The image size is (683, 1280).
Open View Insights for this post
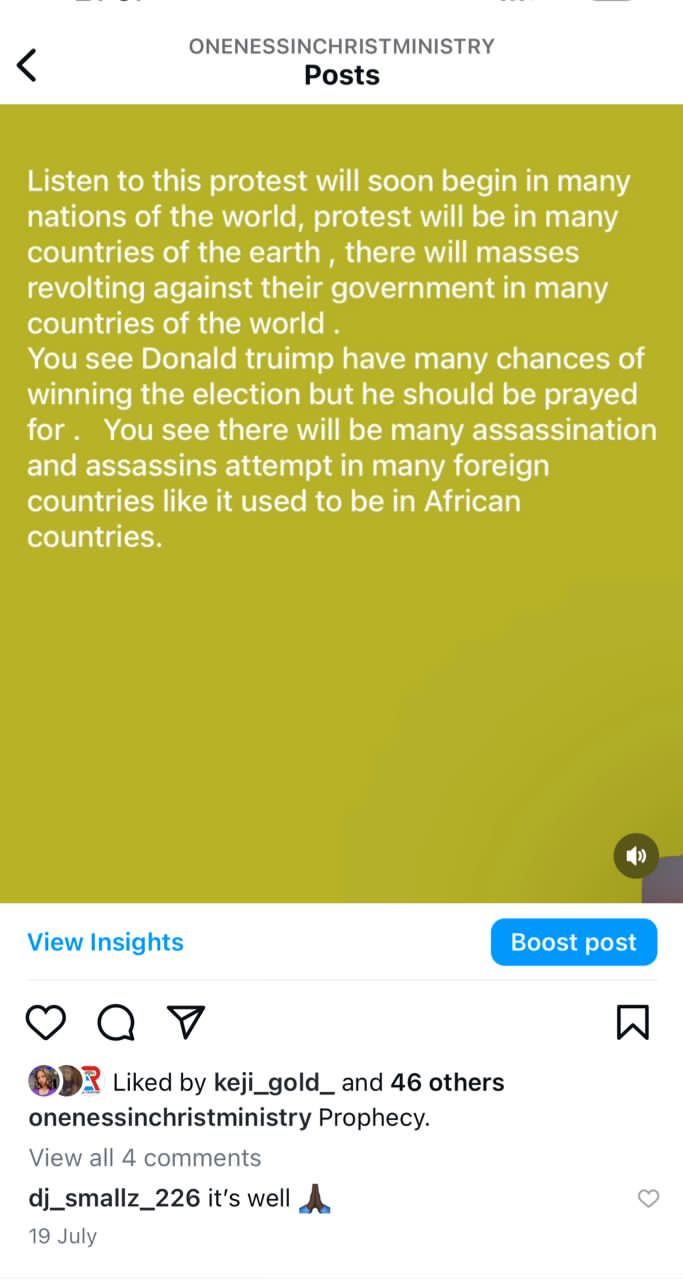(x=105, y=942)
